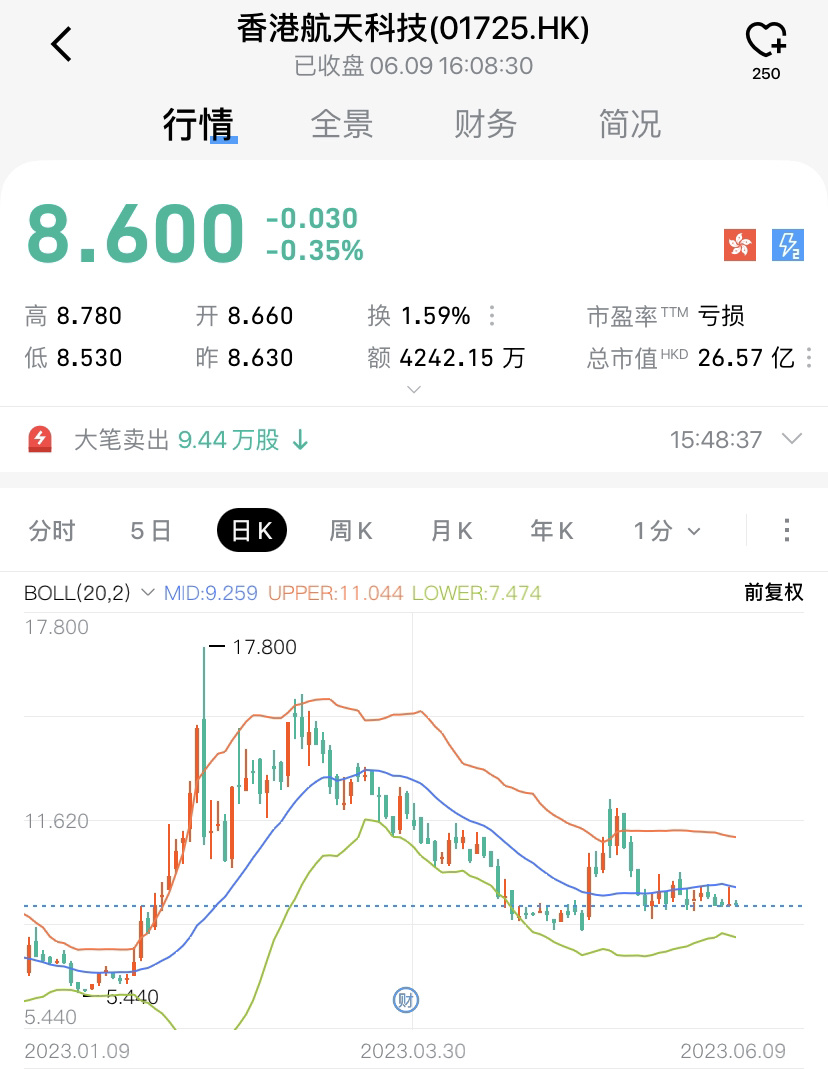This screenshot has width=828, height=1069.
Task: Switch chart to 月K
Action: pyautogui.click(x=451, y=530)
